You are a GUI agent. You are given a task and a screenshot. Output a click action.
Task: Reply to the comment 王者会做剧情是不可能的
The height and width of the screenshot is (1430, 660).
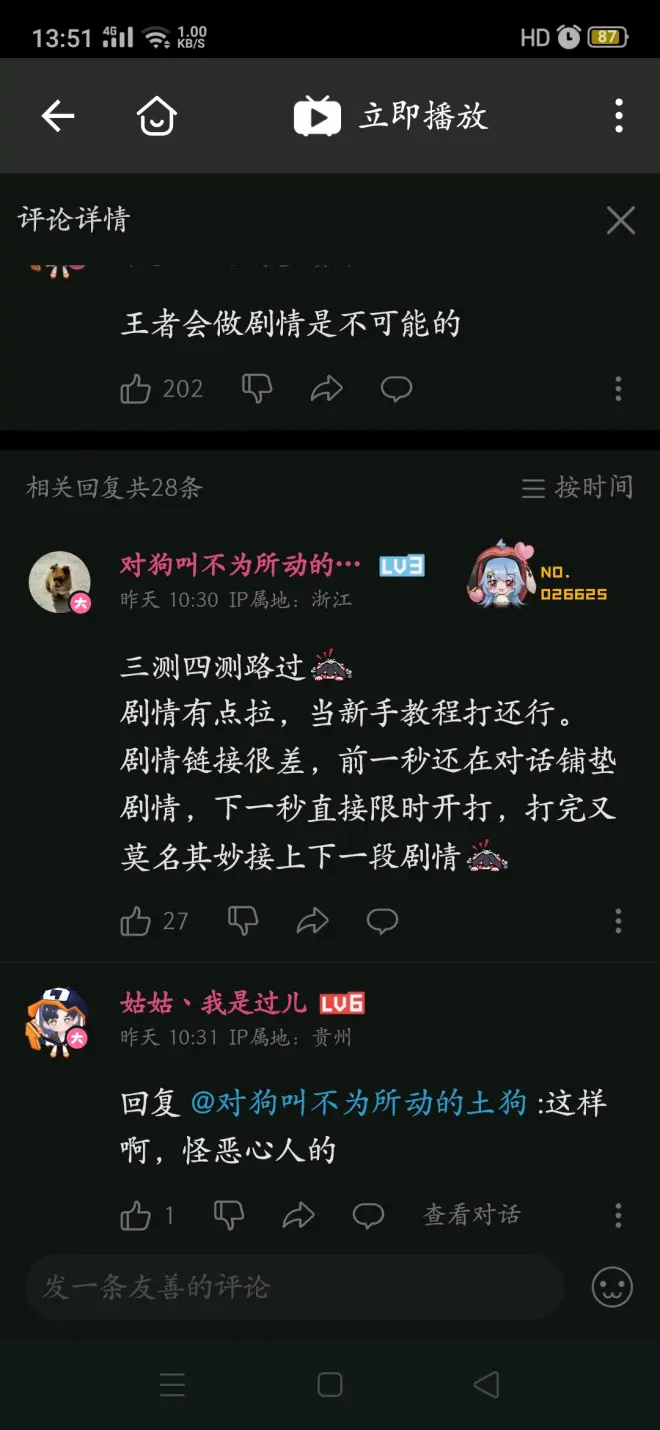point(396,389)
